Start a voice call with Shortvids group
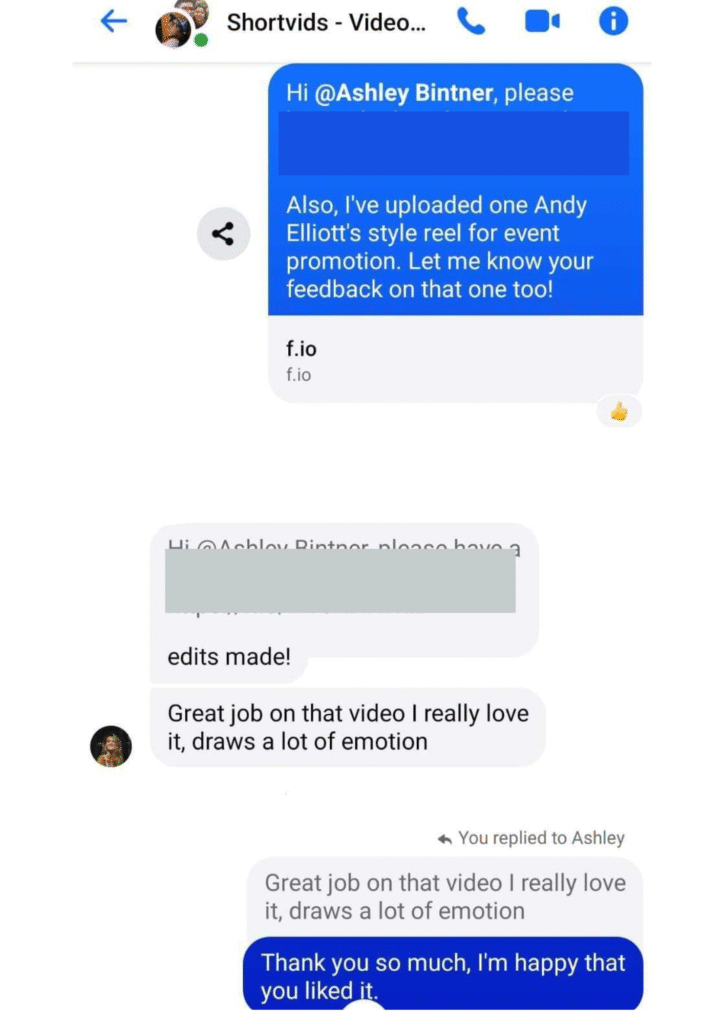The image size is (724, 1024). (471, 21)
